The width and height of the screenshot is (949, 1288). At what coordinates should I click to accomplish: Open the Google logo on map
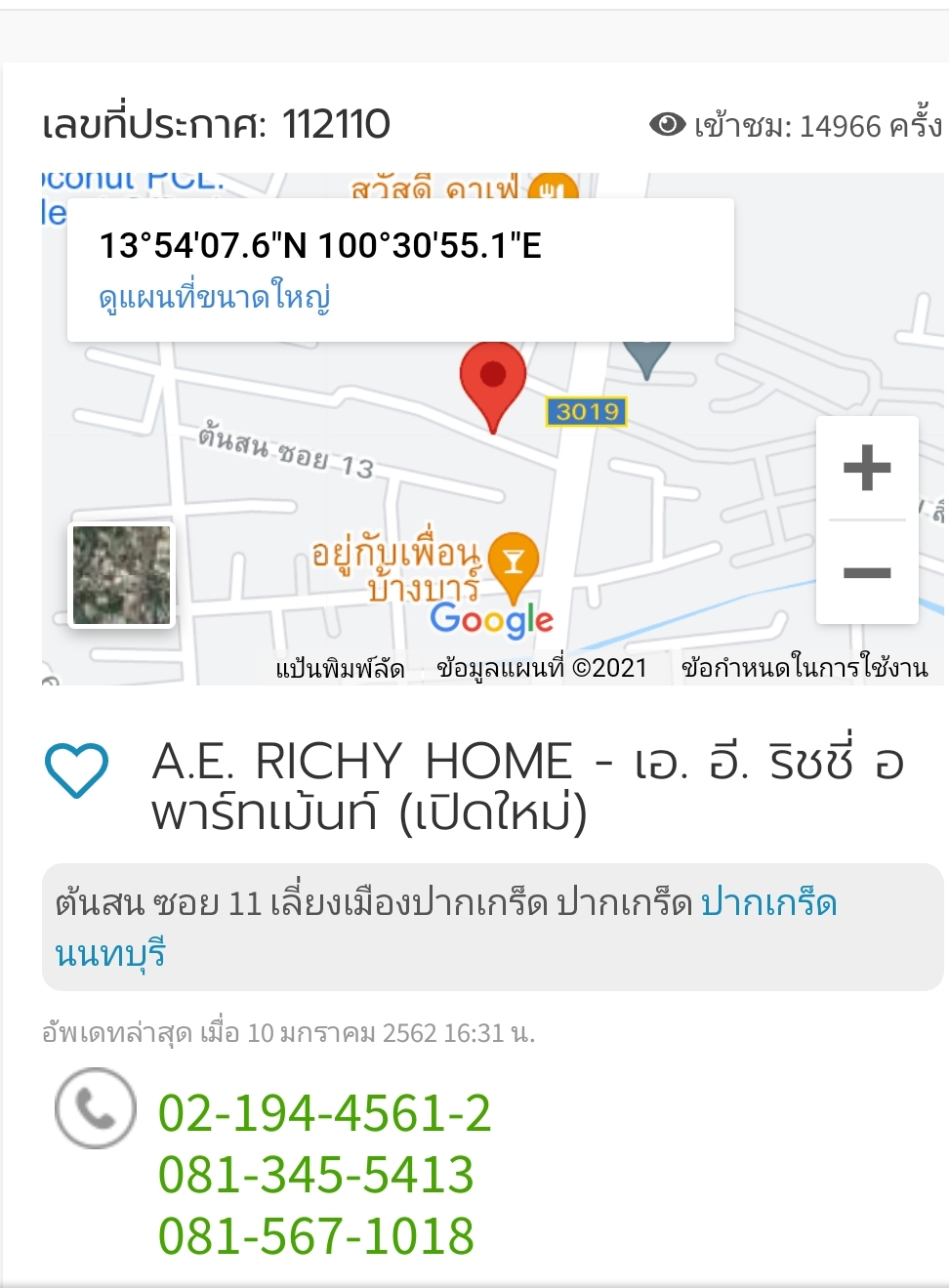(x=491, y=619)
